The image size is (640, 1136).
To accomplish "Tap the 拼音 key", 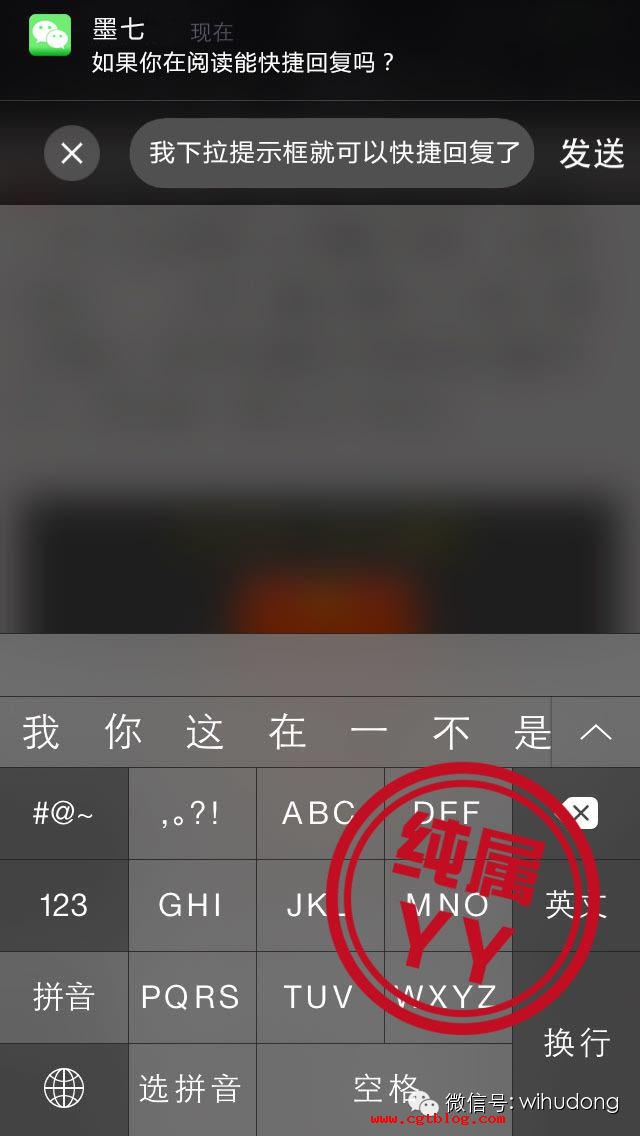I will click(64, 997).
